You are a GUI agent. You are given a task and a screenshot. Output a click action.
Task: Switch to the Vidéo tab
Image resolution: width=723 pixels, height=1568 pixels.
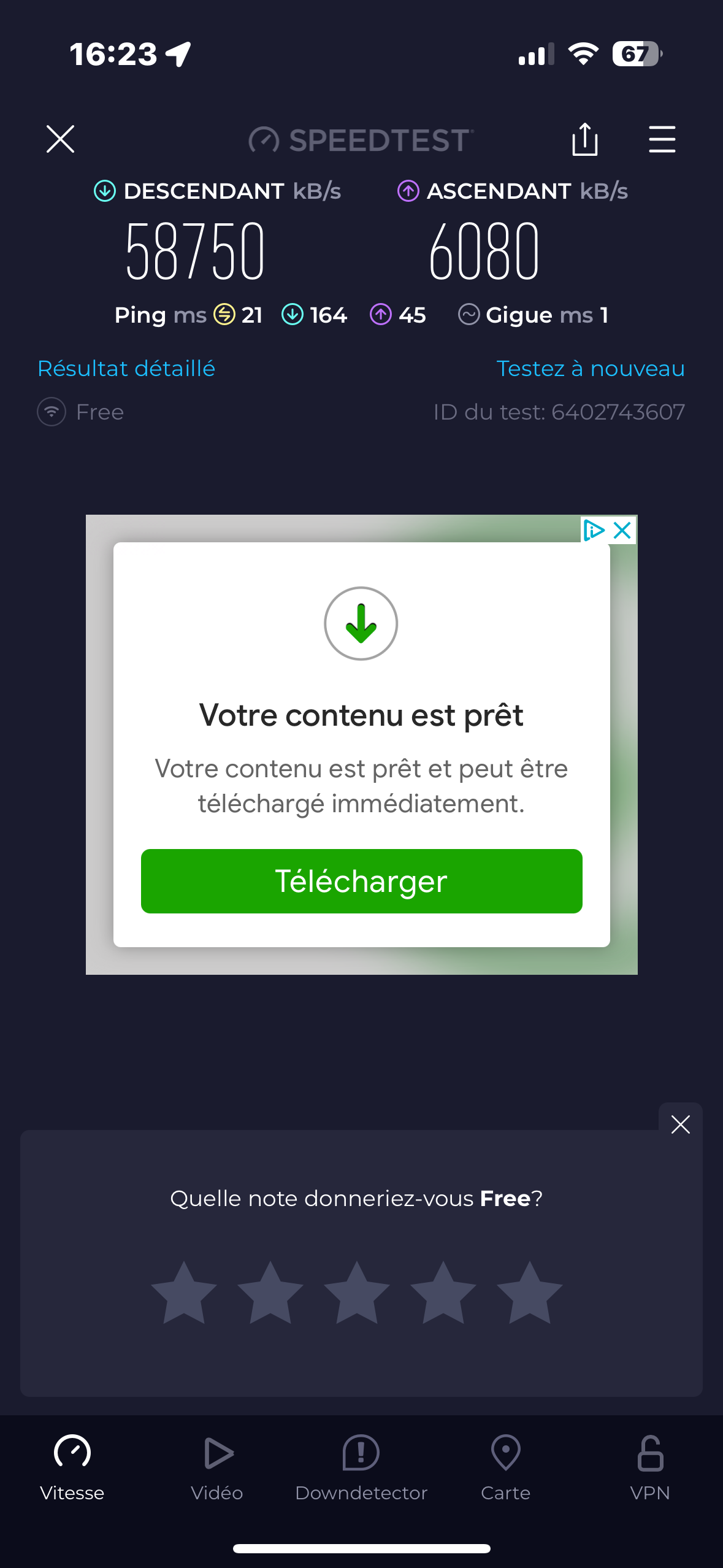point(217,1466)
